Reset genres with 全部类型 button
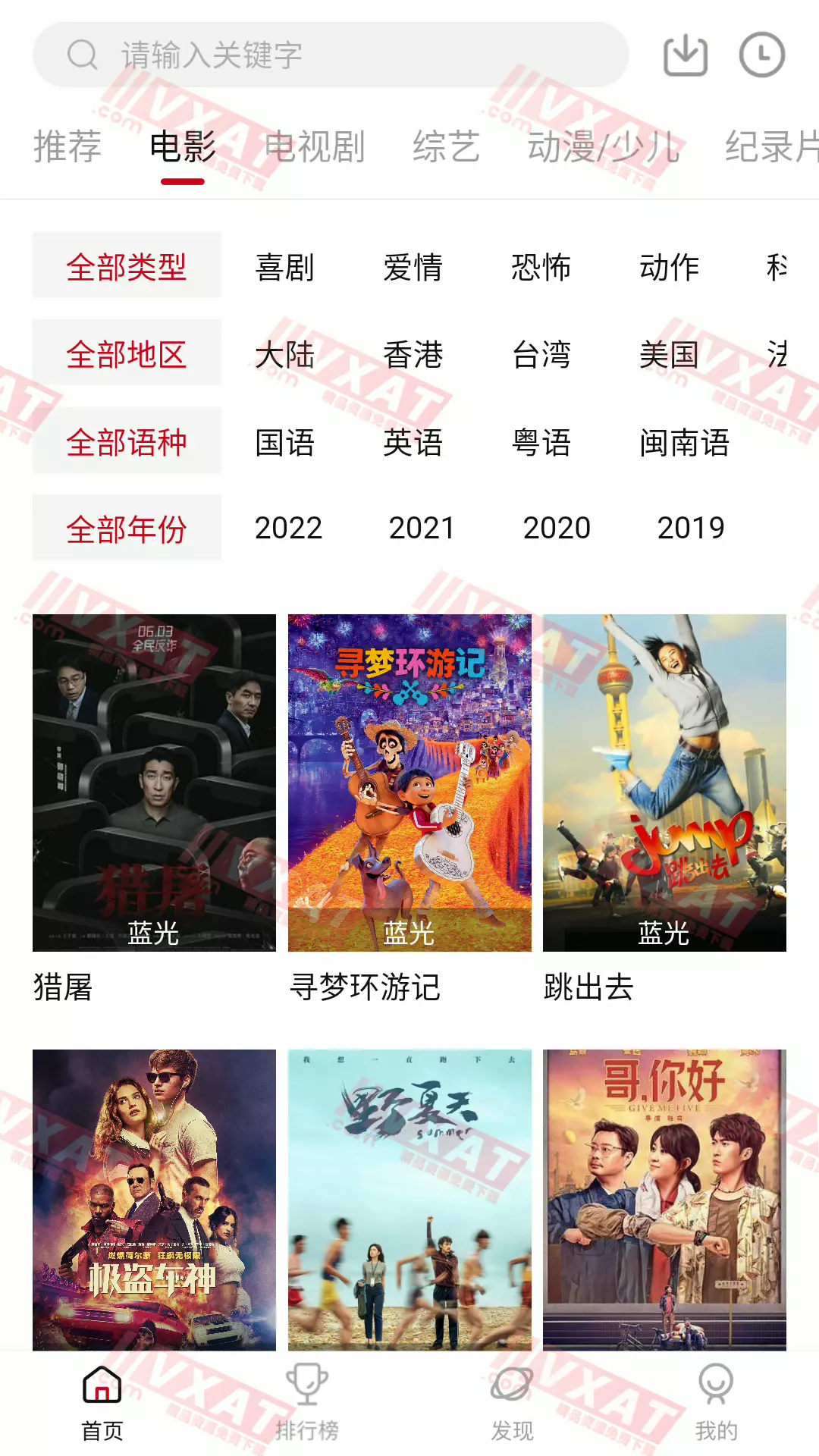This screenshot has width=819, height=1456. (x=126, y=267)
